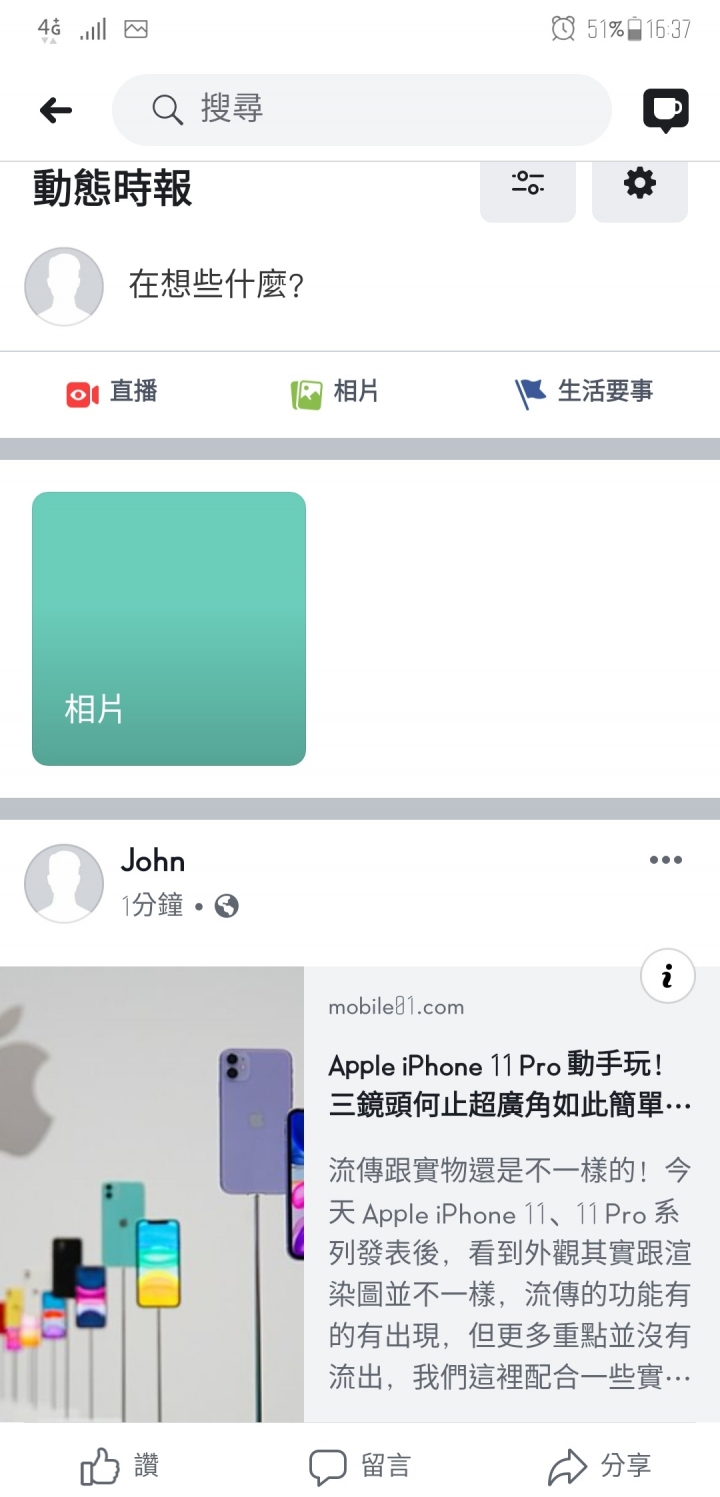
Task: Tap 留言 to comment on the post
Action: (x=360, y=1467)
